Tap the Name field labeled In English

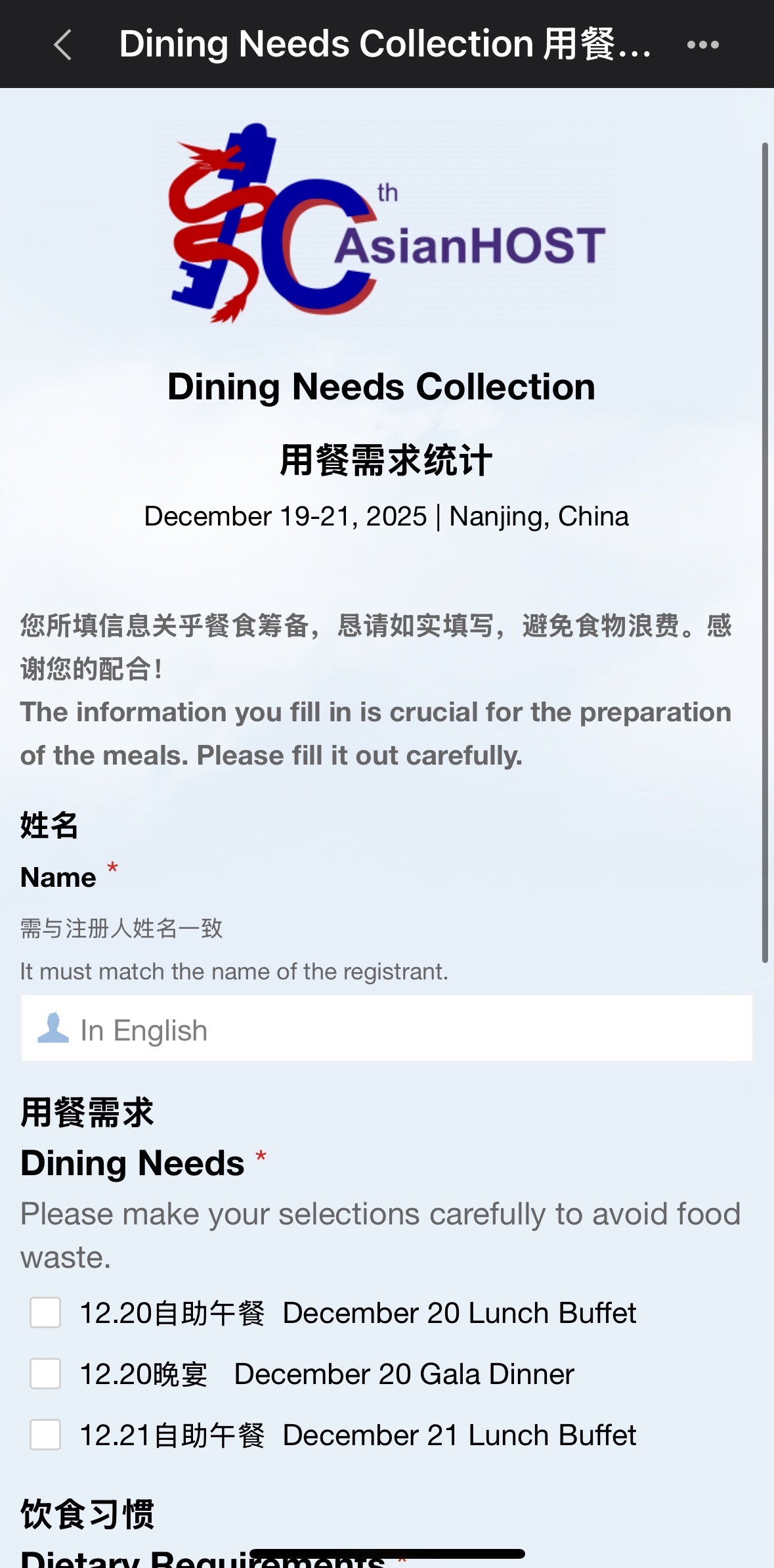(387, 1028)
